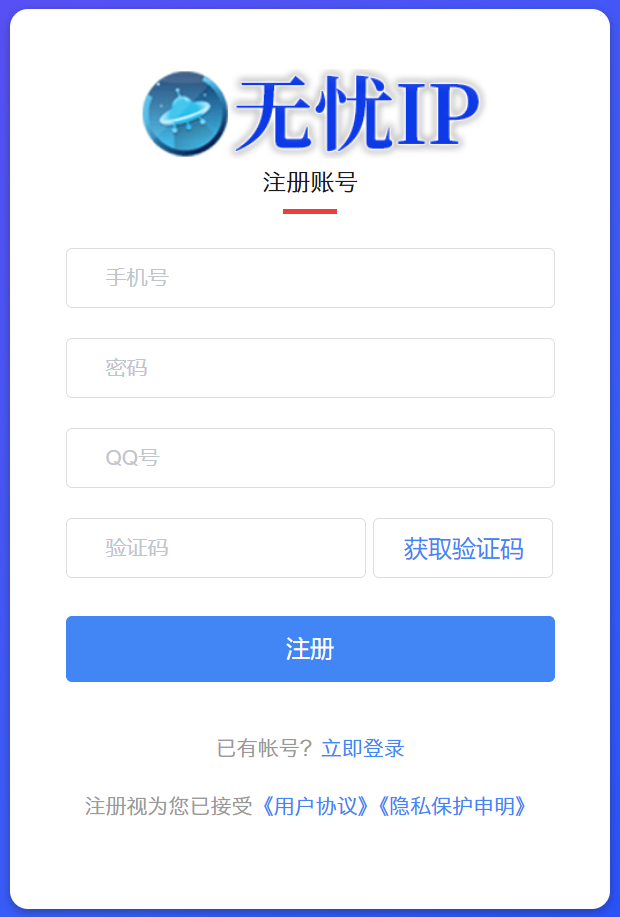Open the 《用户协议》 user agreement

pyautogui.click(x=315, y=806)
